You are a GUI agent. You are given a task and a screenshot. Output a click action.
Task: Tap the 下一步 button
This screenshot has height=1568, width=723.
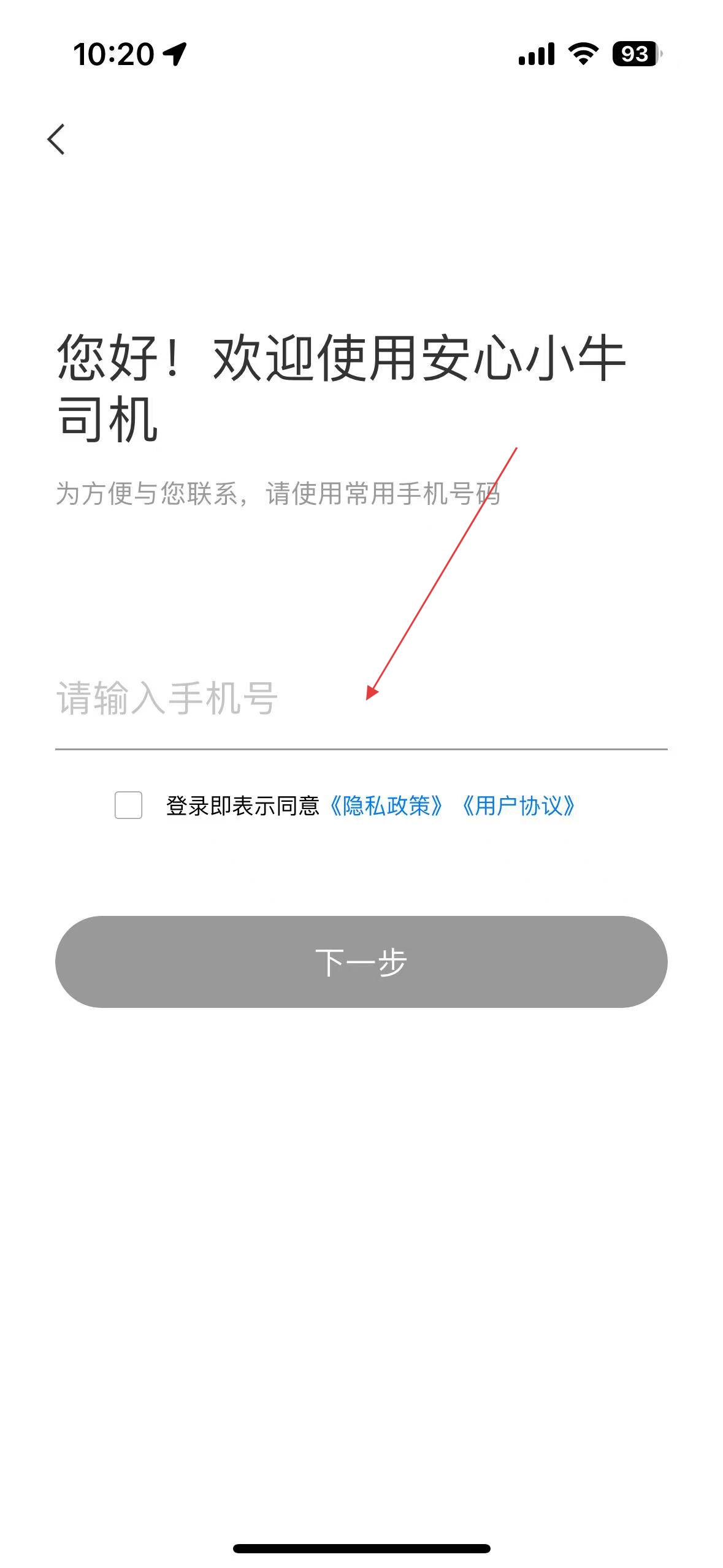[361, 962]
